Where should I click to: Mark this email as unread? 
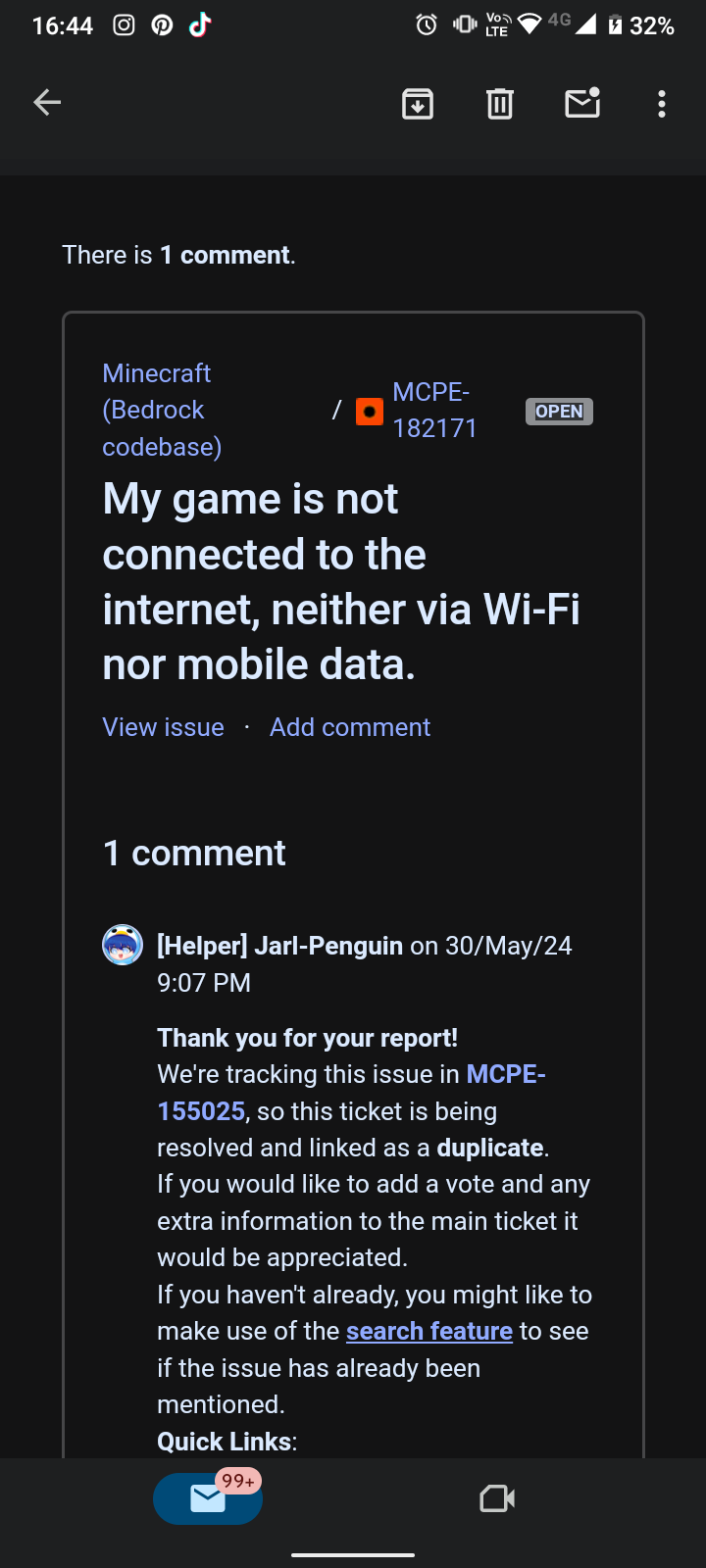[582, 103]
